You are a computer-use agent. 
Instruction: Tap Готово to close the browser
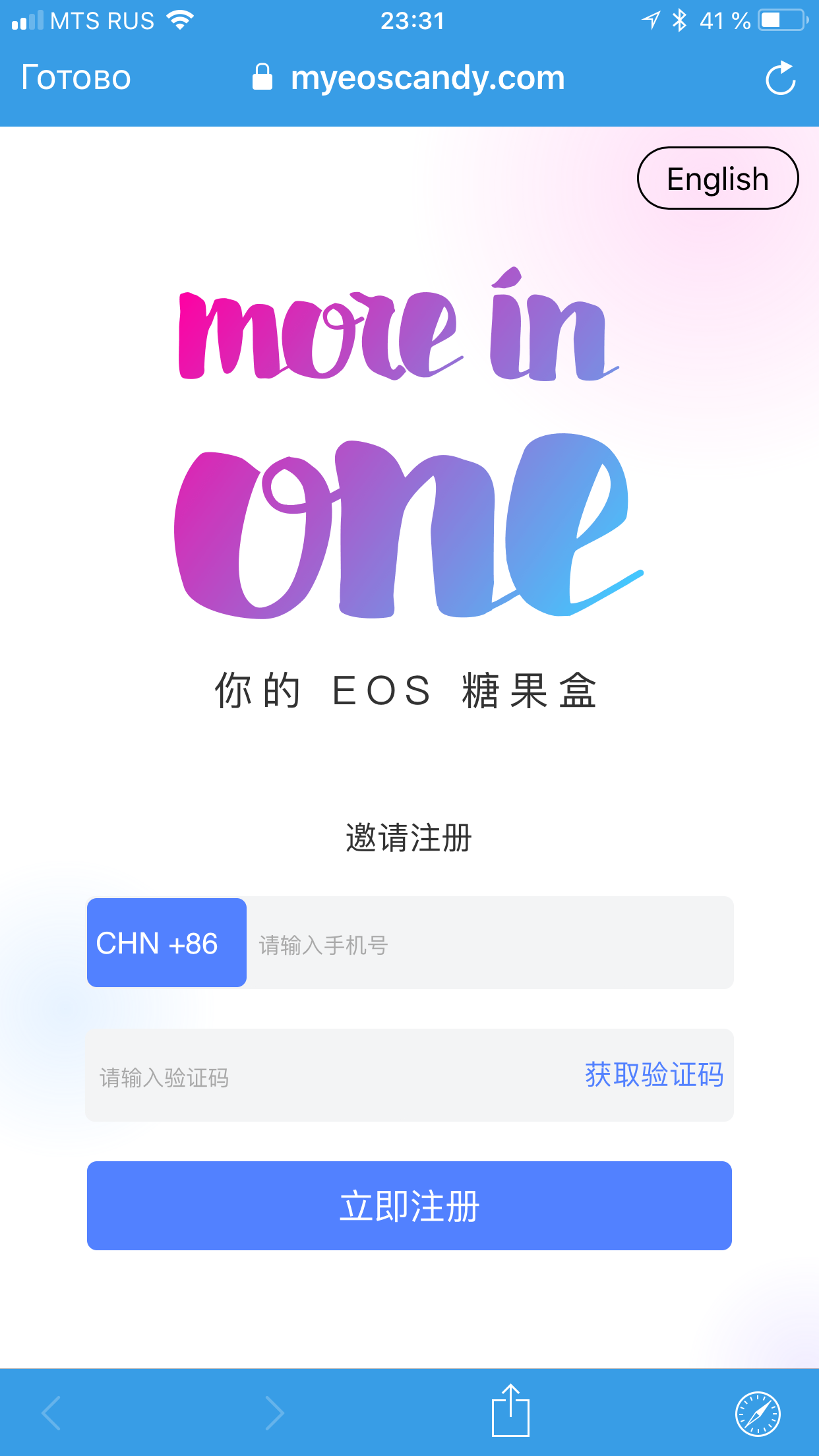pyautogui.click(x=76, y=78)
